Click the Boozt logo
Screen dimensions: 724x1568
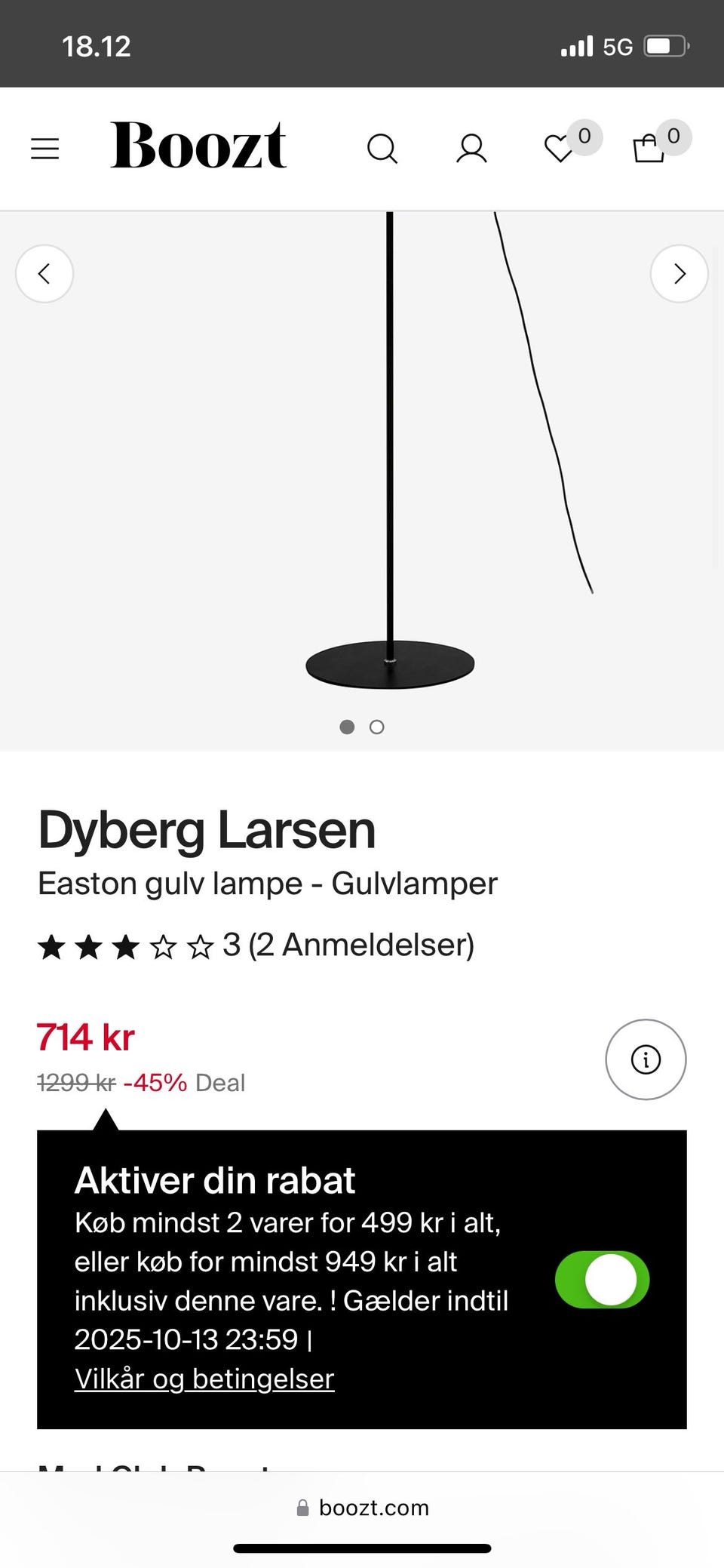pyautogui.click(x=199, y=145)
